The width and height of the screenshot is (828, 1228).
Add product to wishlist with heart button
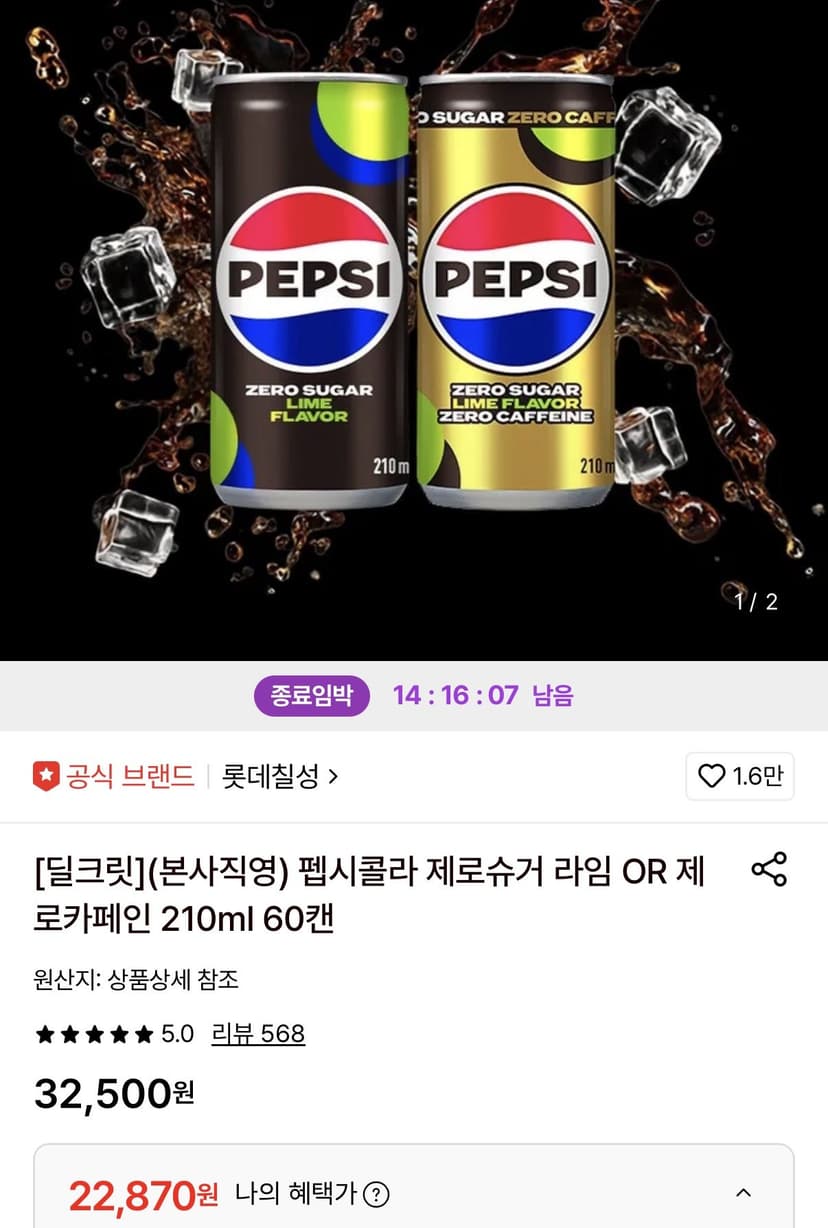coord(740,776)
